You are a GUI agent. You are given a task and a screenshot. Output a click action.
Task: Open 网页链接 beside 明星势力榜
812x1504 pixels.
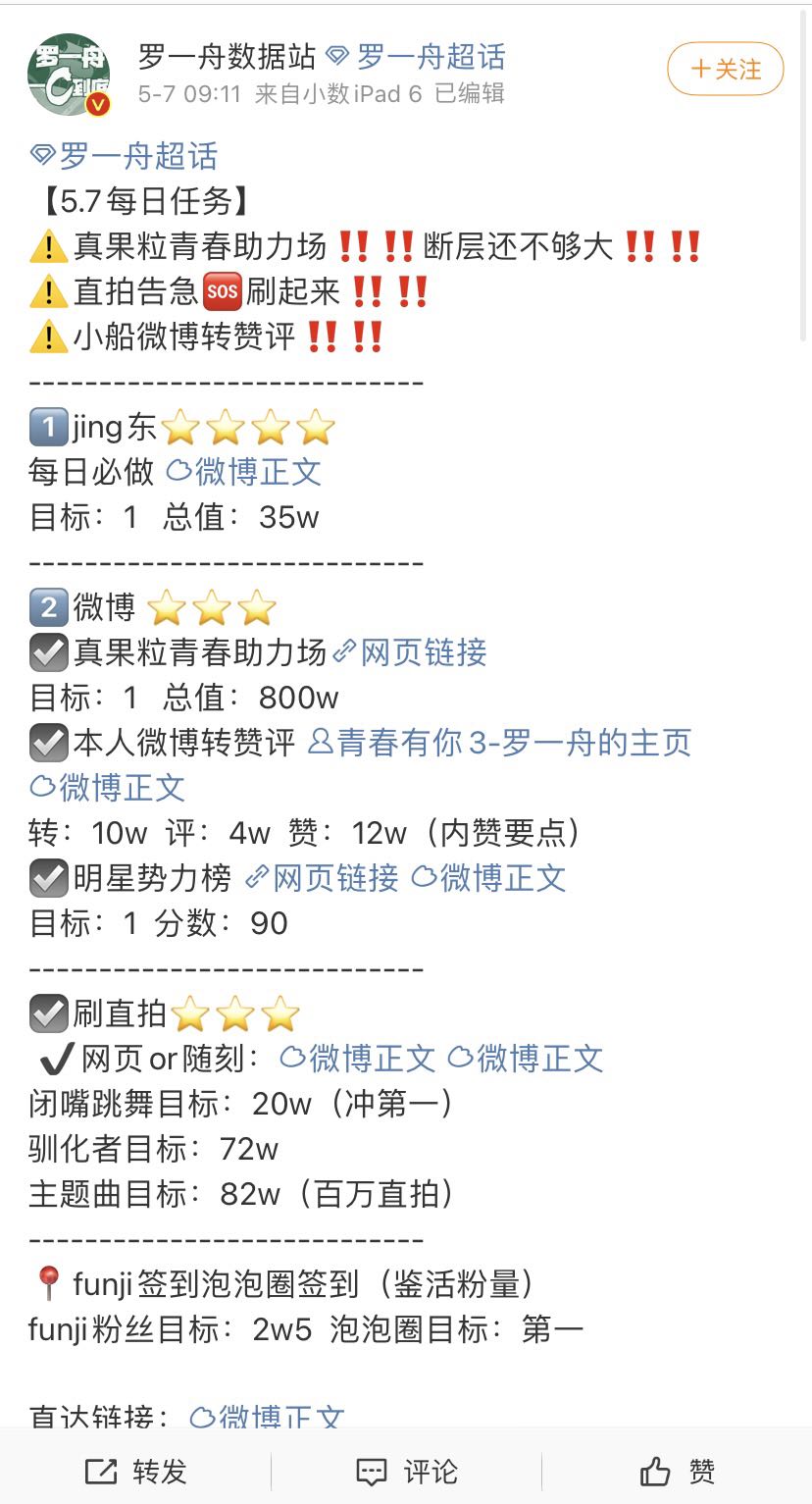tap(323, 878)
